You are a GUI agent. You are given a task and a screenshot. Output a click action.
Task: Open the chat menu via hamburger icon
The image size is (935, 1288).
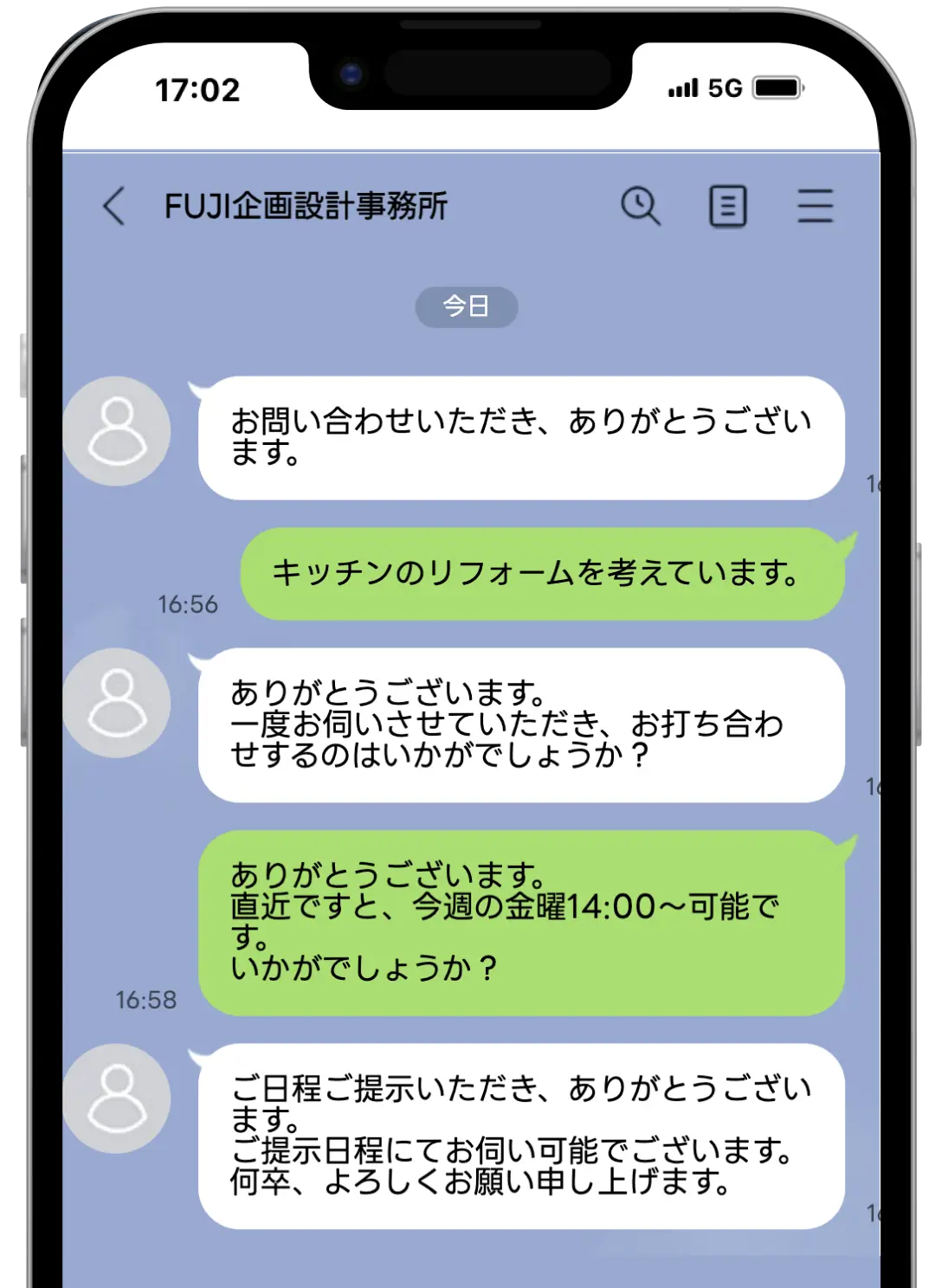pyautogui.click(x=815, y=205)
